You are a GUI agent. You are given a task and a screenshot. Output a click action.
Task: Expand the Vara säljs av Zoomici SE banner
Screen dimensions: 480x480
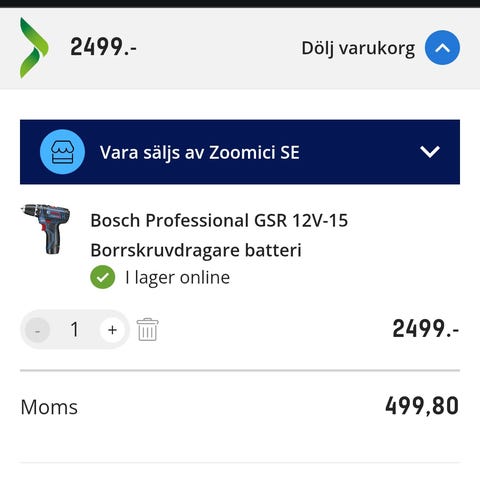coord(430,152)
